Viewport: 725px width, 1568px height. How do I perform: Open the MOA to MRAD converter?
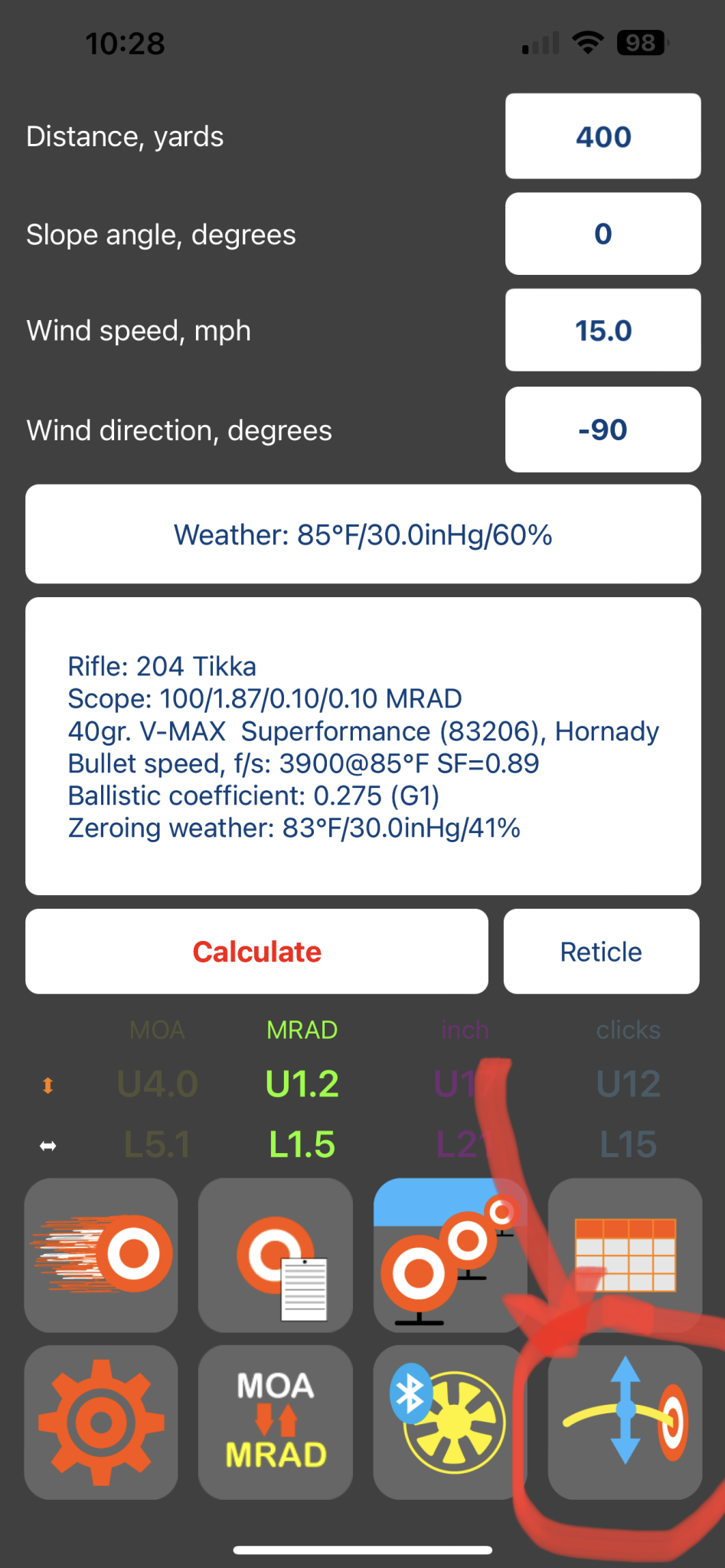point(276,1422)
